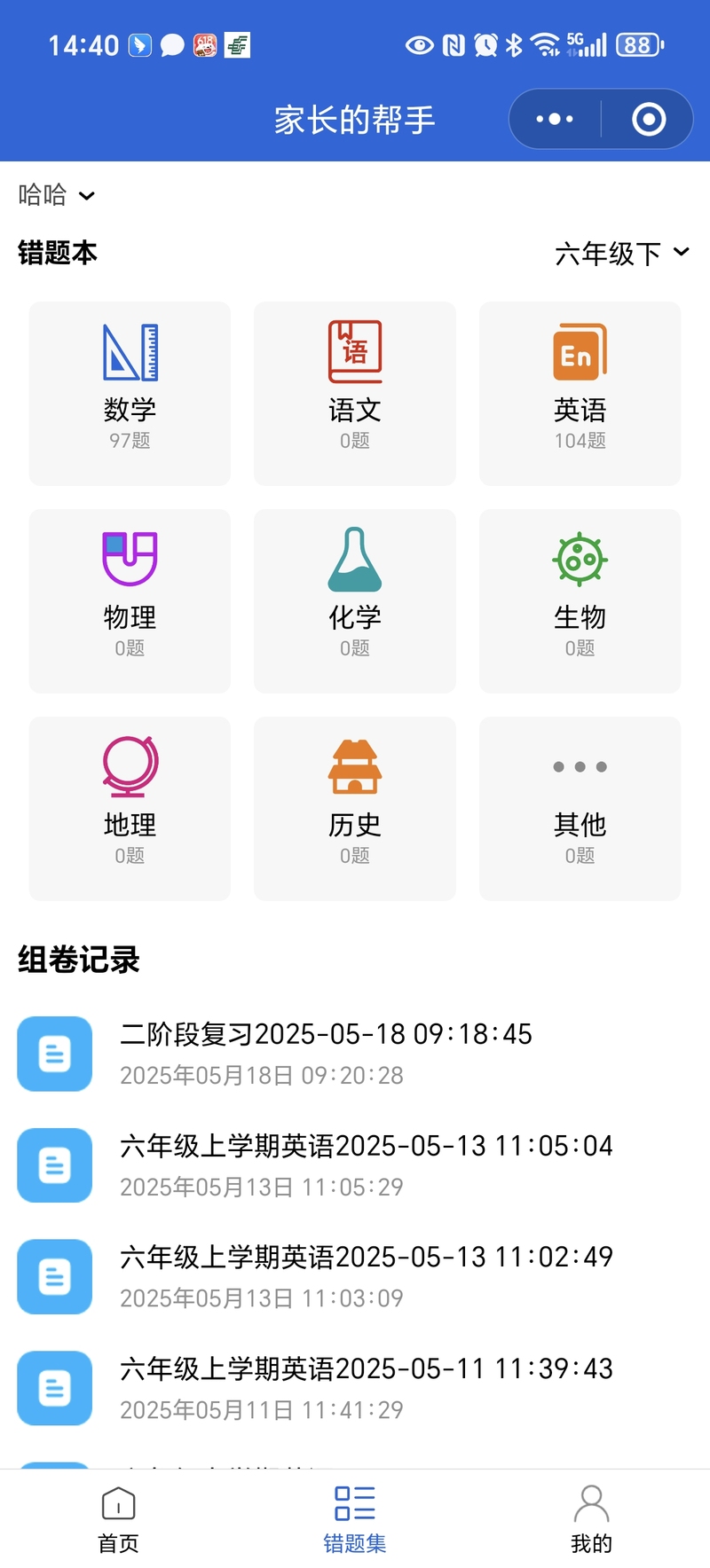Go to the 我的 tab
The height and width of the screenshot is (1568, 710).
click(x=592, y=1519)
